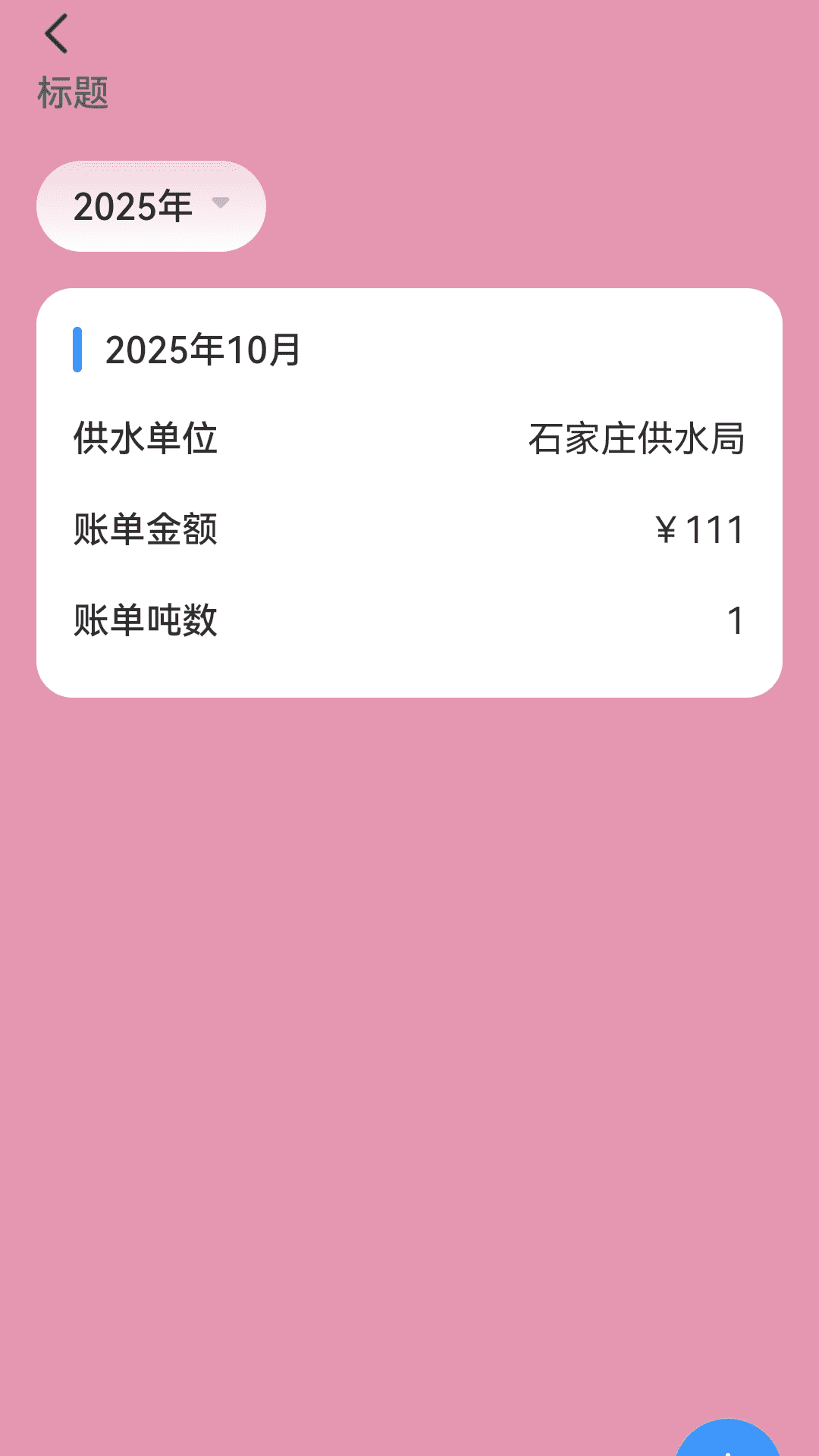
Task: Expand the year dropdown to change year
Action: pyautogui.click(x=149, y=206)
